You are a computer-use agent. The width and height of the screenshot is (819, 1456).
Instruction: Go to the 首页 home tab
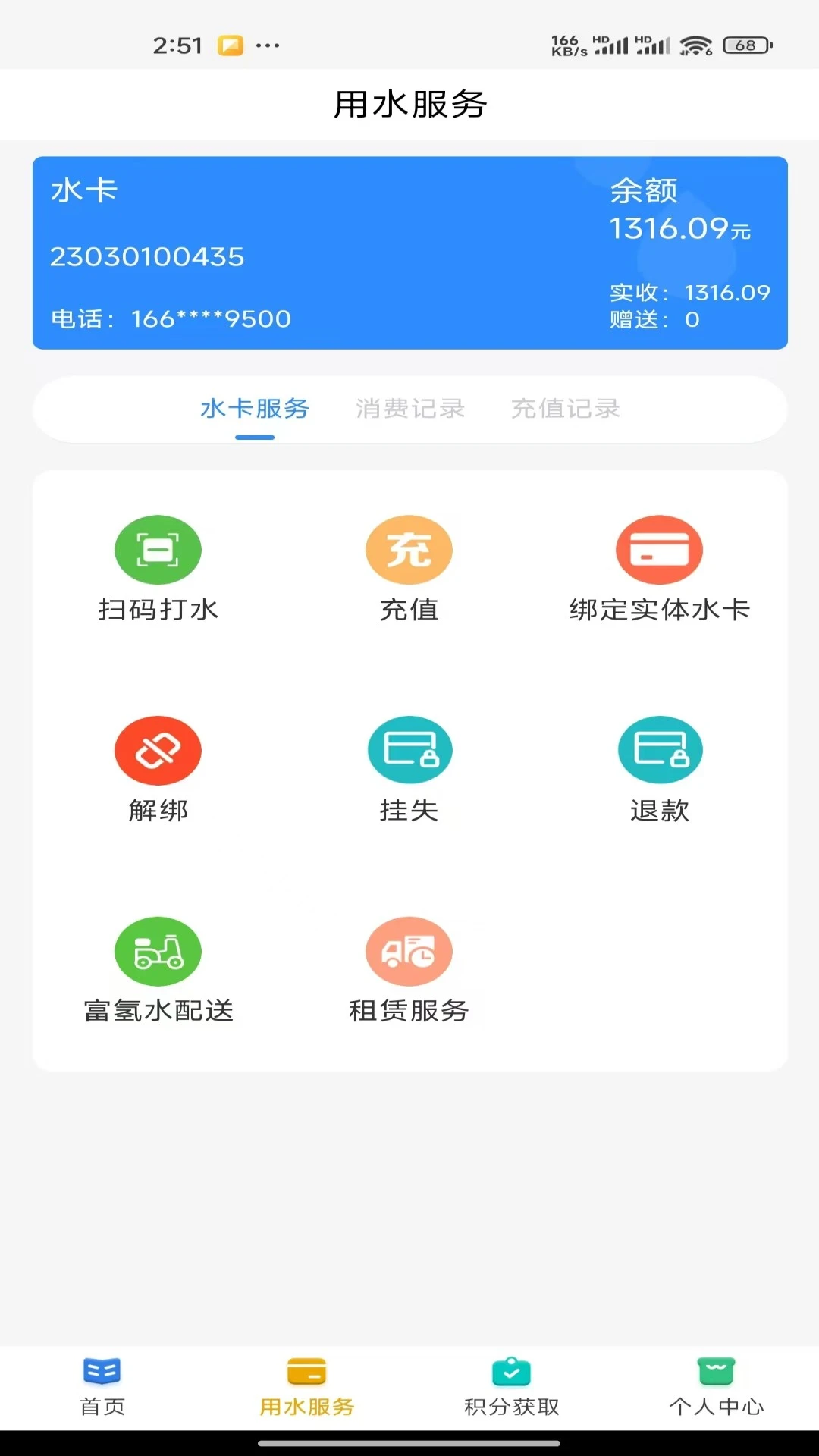(102, 1387)
